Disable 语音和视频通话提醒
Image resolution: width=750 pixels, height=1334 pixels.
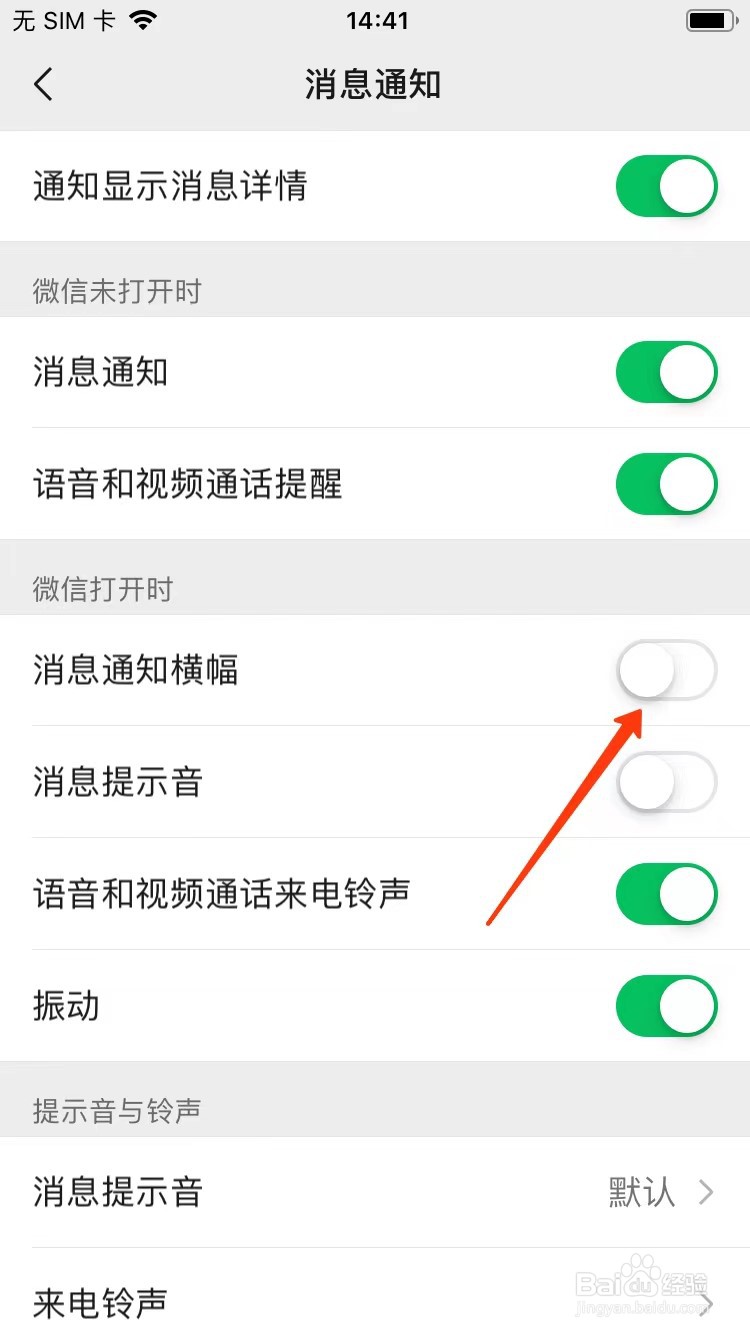[x=665, y=484]
